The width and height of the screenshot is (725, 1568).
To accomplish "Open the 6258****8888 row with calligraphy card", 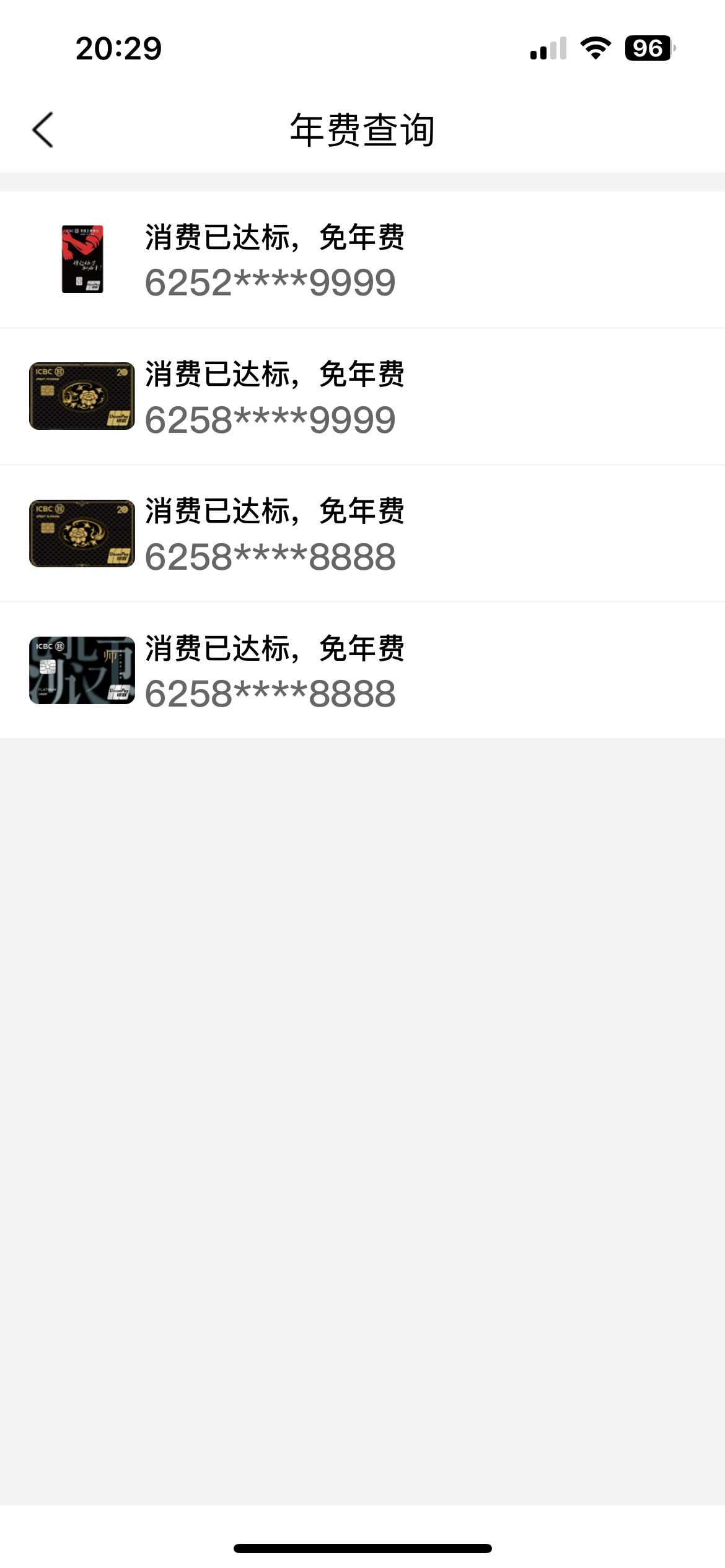I will [x=362, y=670].
